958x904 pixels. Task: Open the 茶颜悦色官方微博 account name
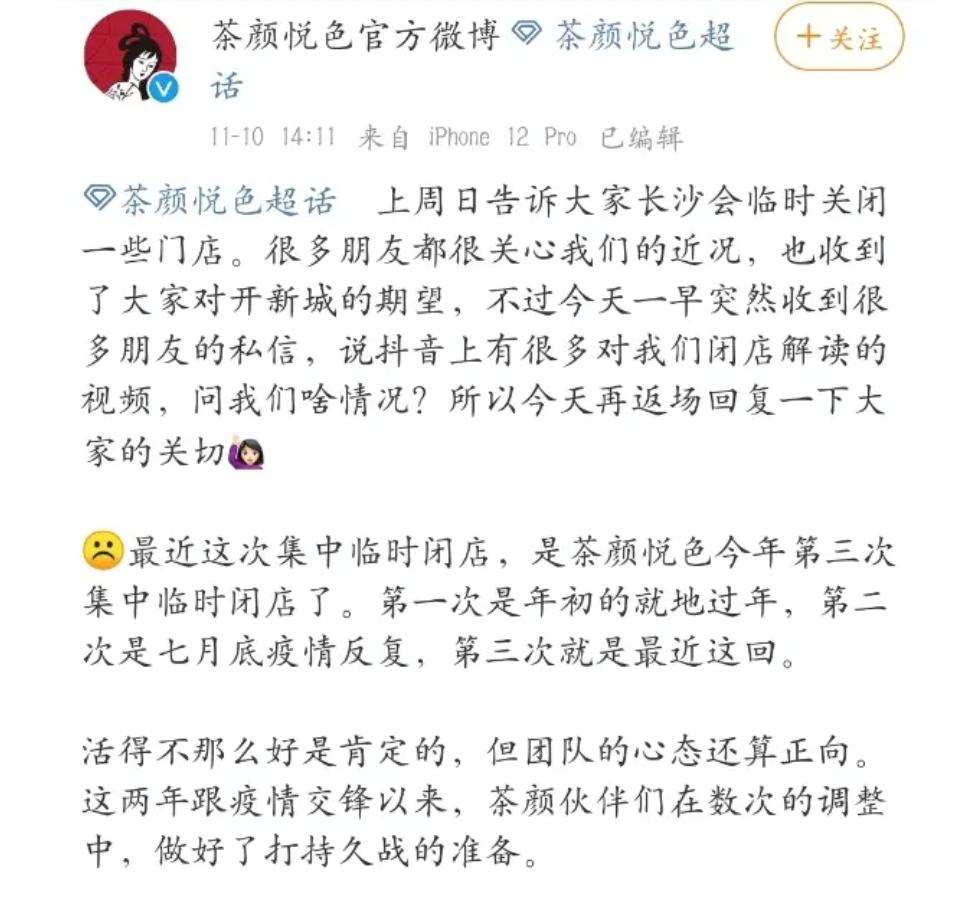point(355,37)
